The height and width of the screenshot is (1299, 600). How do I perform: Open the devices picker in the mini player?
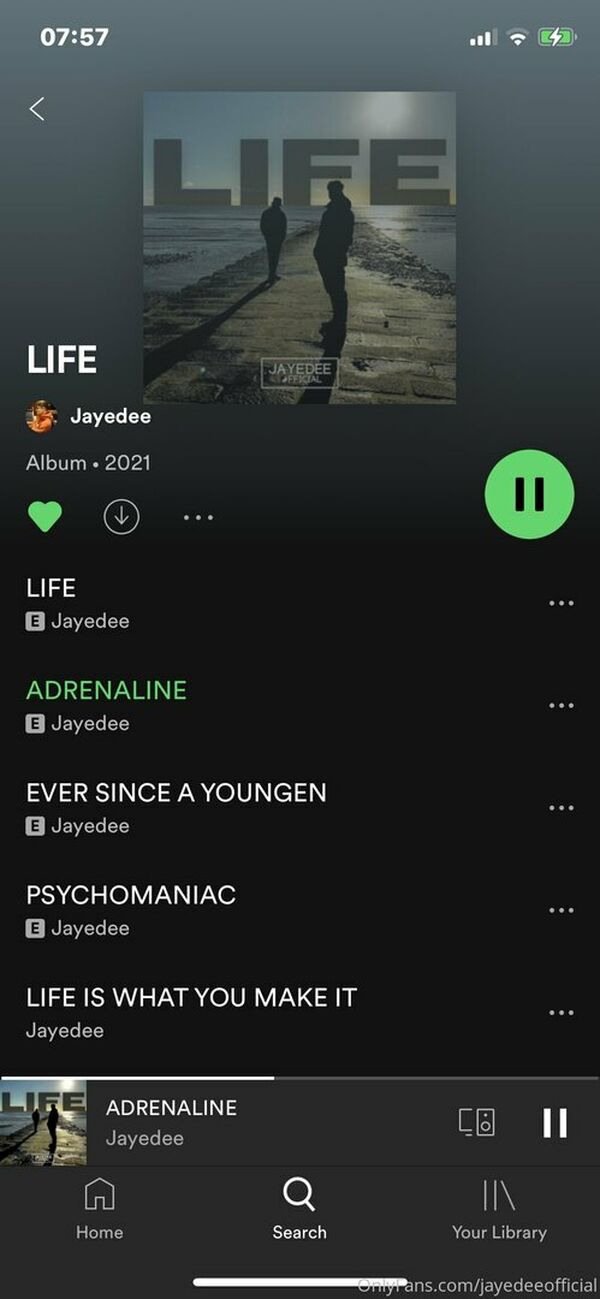(477, 1122)
